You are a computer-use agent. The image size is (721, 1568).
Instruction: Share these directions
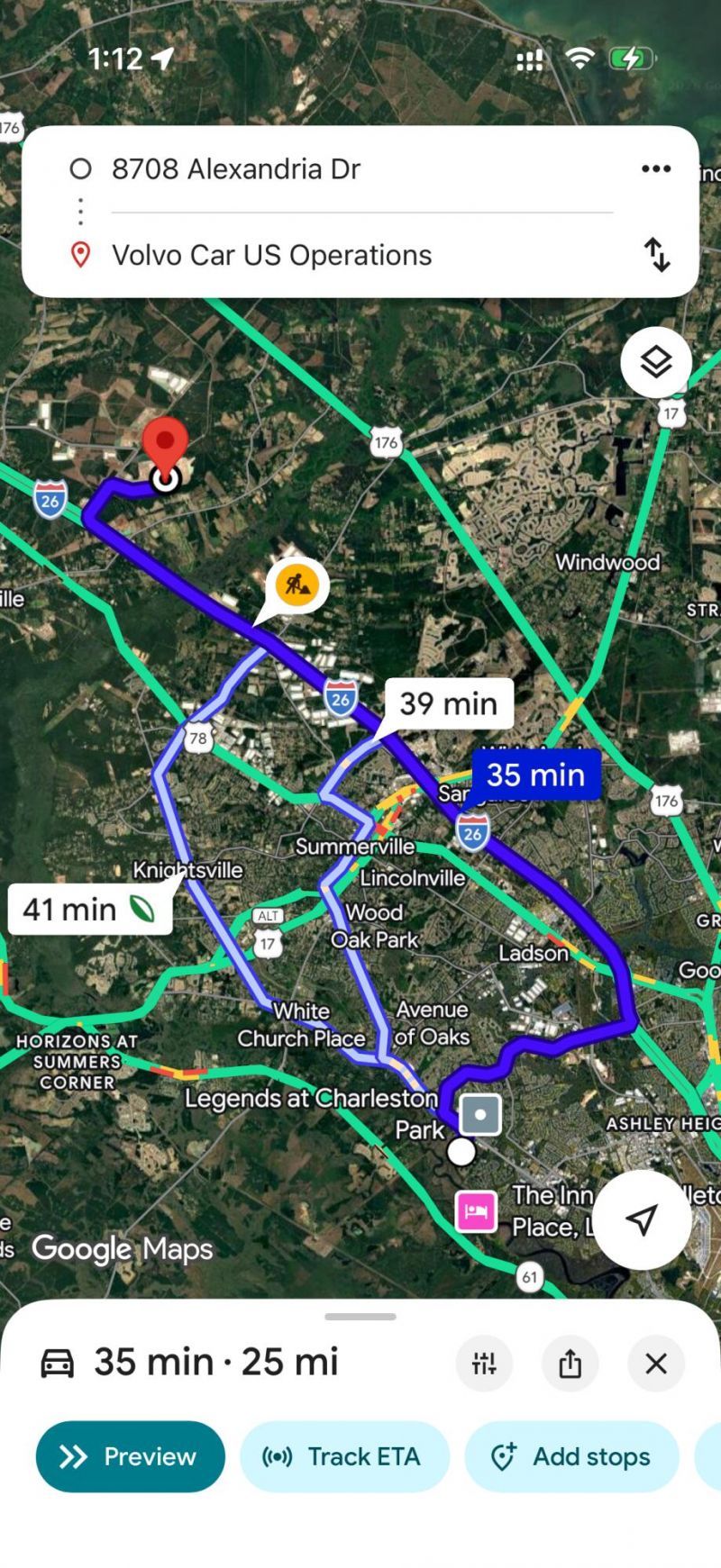[x=570, y=1364]
